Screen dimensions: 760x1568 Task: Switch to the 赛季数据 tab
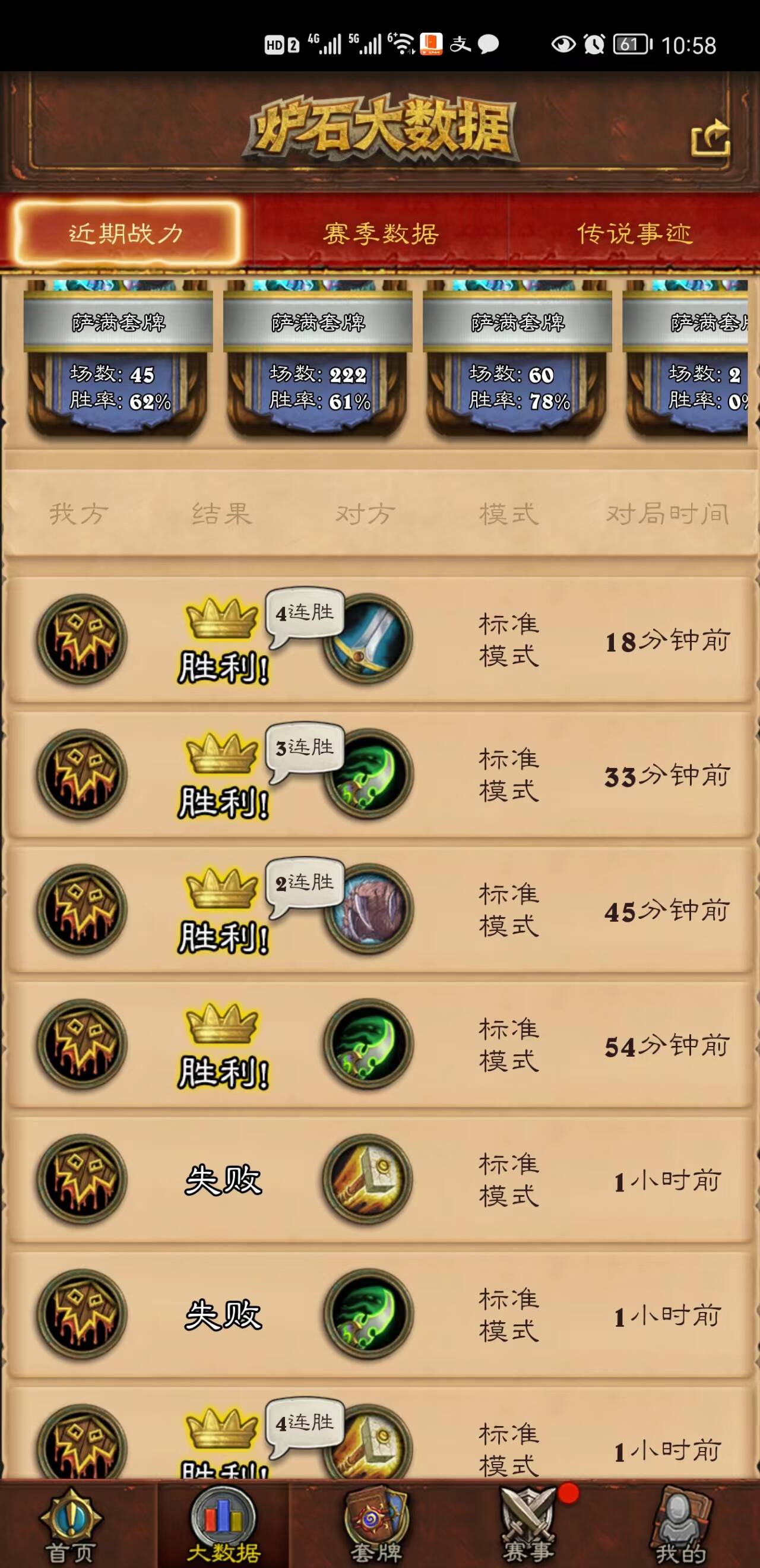pyautogui.click(x=381, y=234)
